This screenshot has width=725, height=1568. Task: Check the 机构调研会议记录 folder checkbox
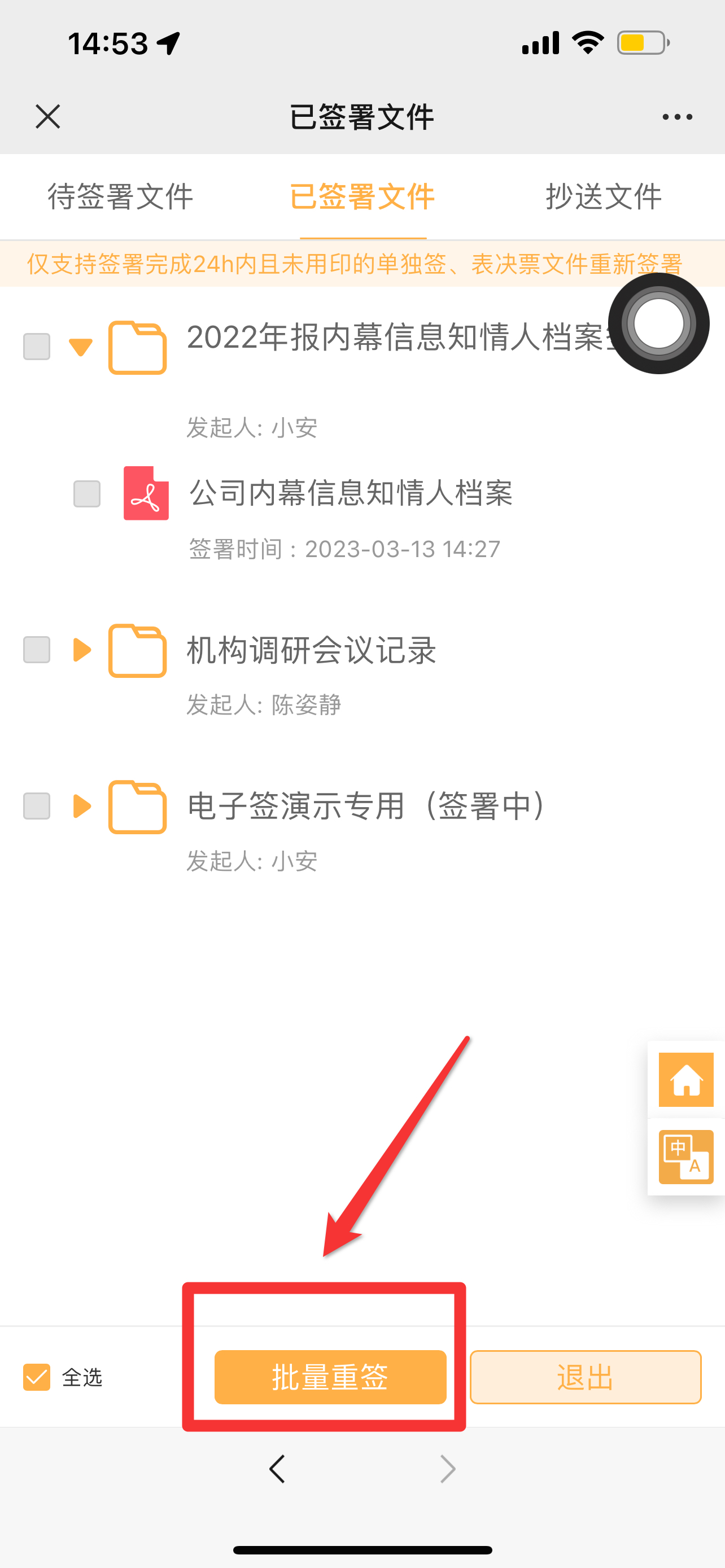(x=37, y=650)
